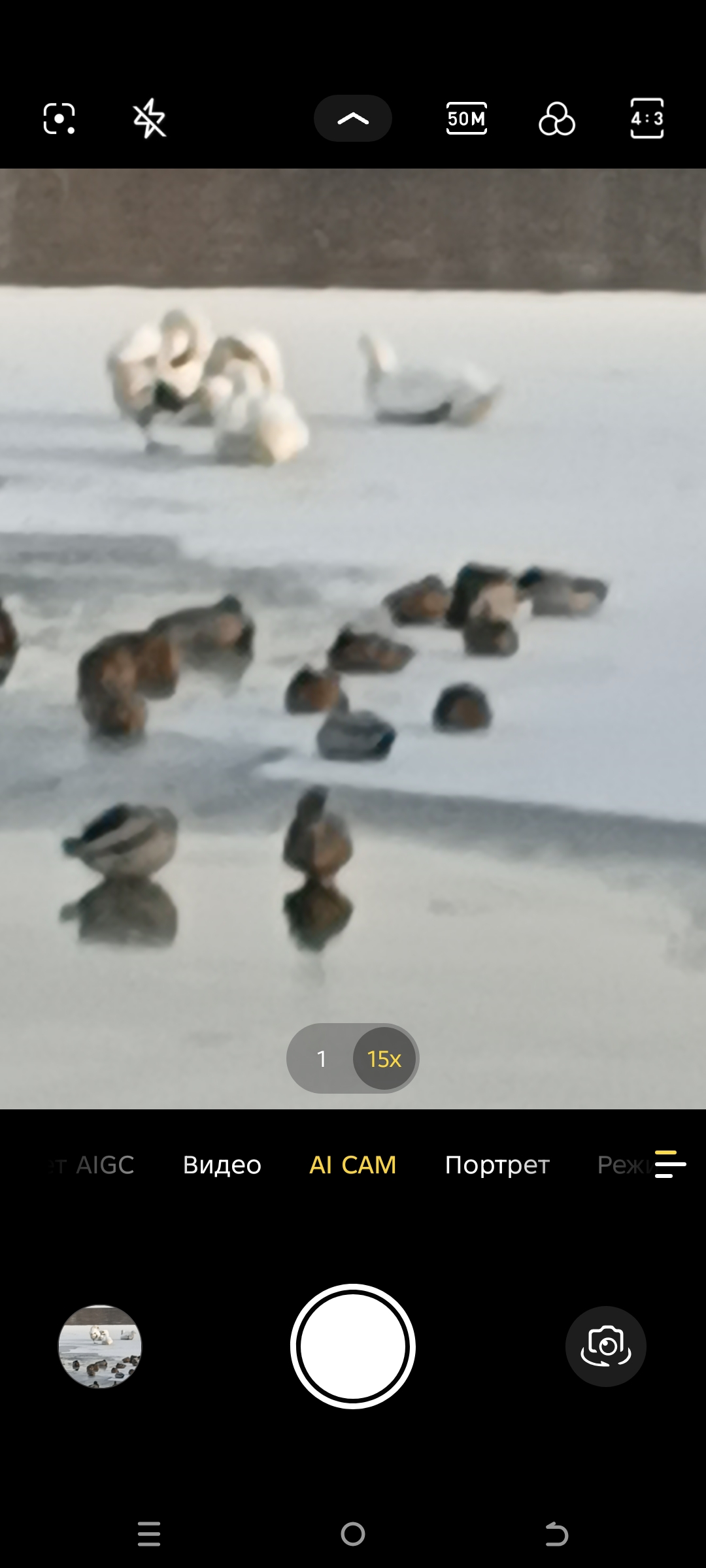Open the last photo thumbnail

pos(100,1346)
